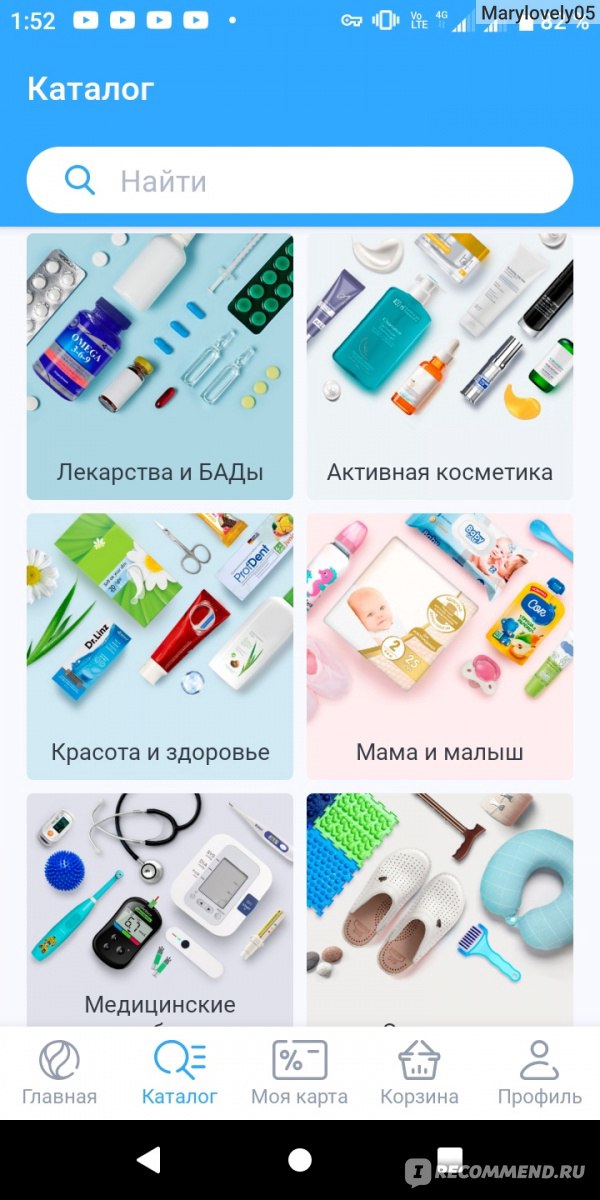The width and height of the screenshot is (600, 1200).
Task: Open the category tile with orthopedic shoes
Action: pos(440,909)
